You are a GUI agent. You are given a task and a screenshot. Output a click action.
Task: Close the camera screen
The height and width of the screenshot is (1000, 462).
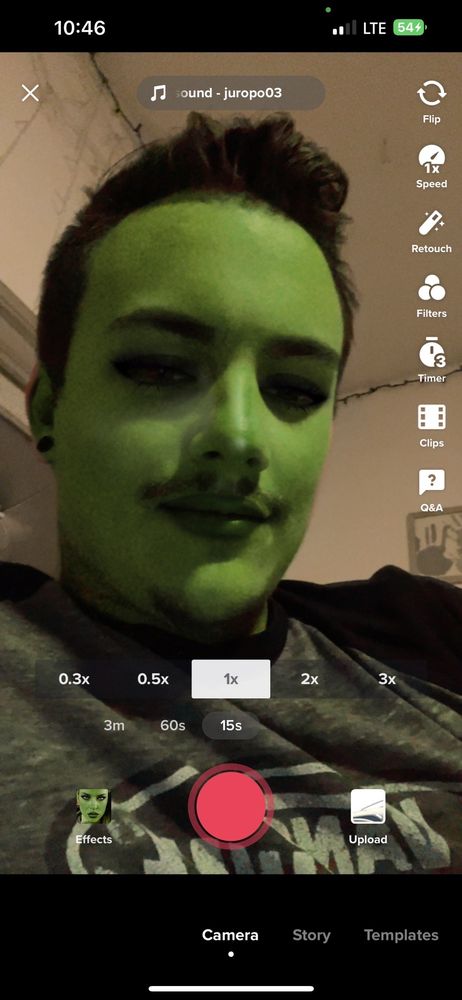coord(30,94)
